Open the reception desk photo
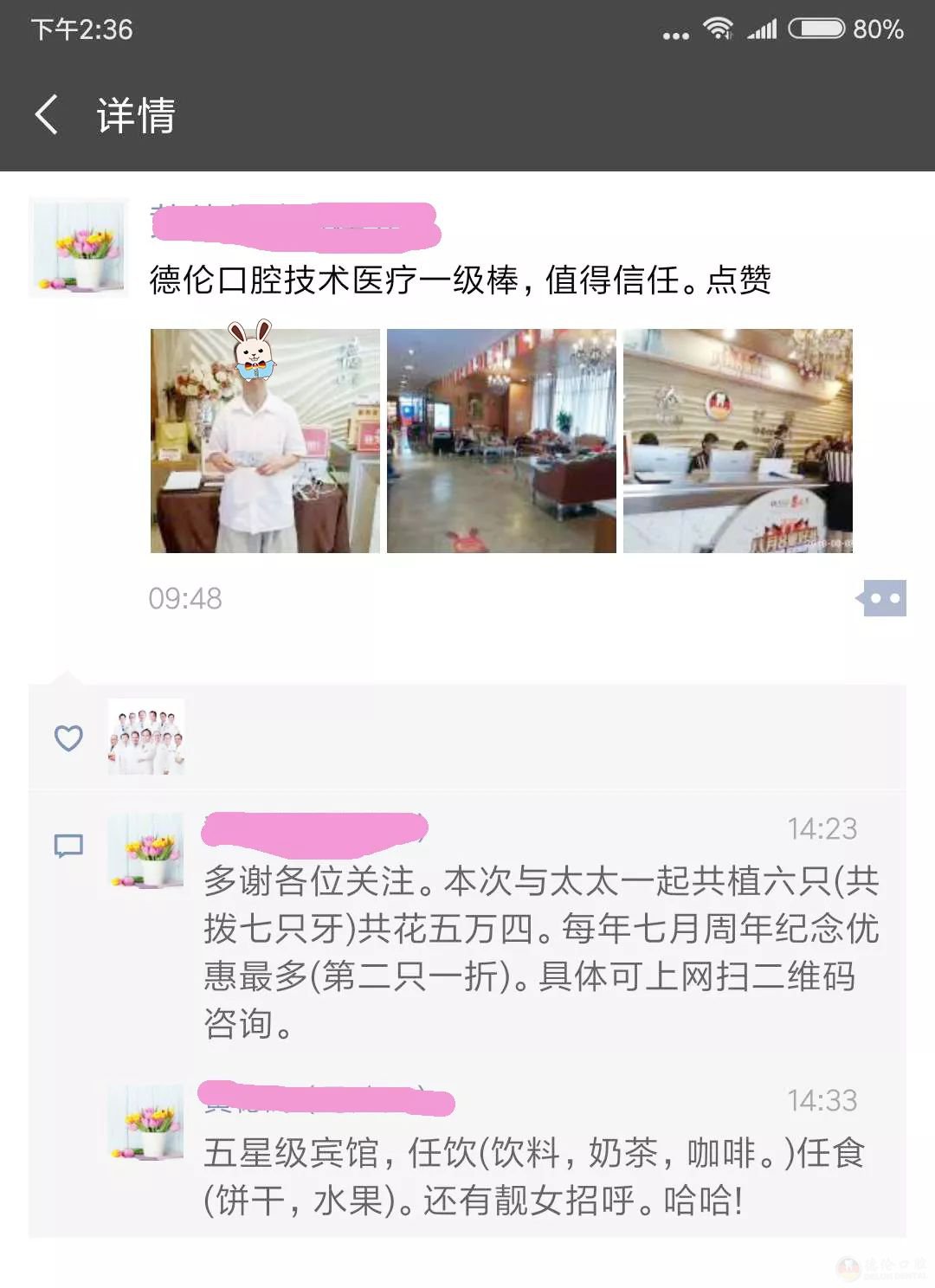This screenshot has height=1288, width=935. 738,441
